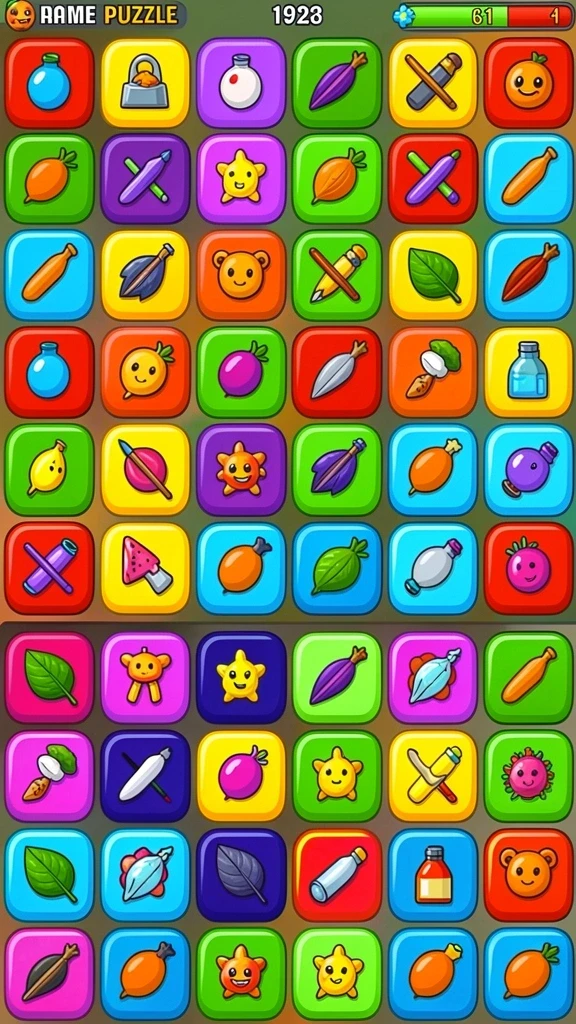
Task: Choose the orange star on the purple tile
Action: point(241,469)
